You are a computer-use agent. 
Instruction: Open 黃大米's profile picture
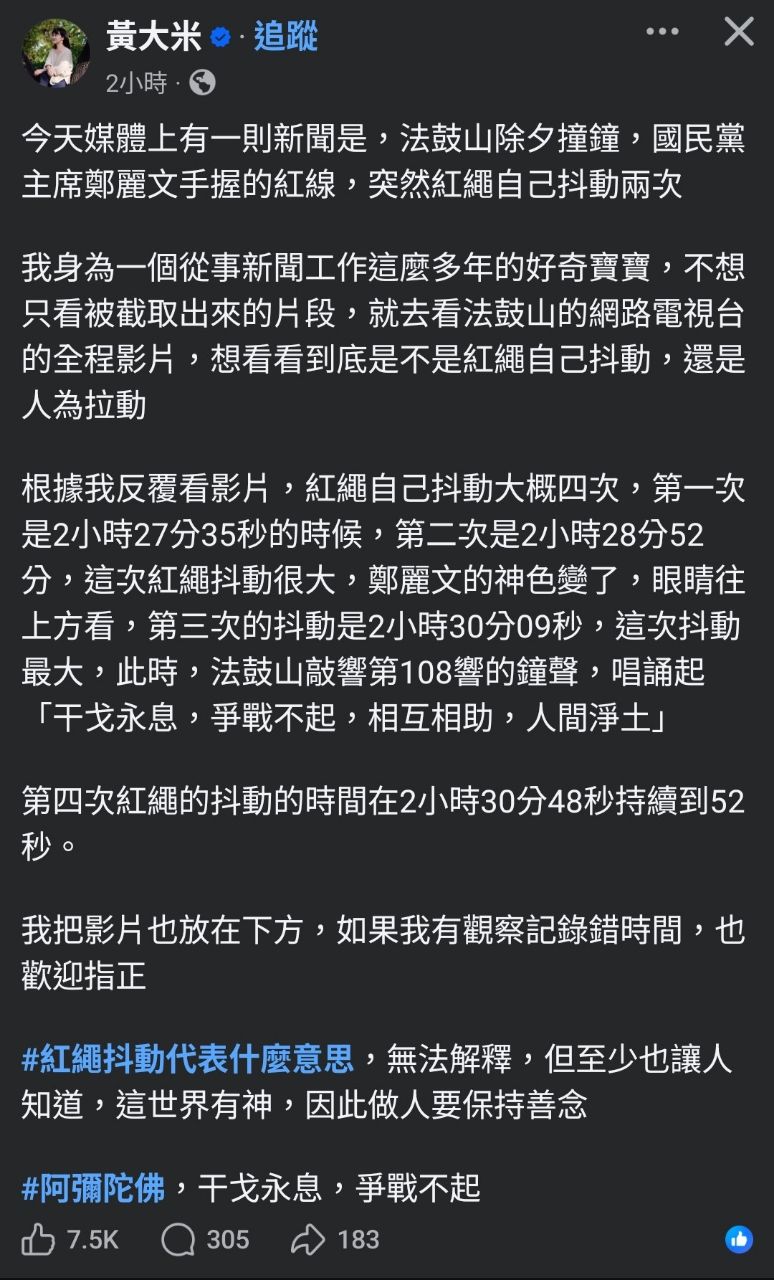(x=55, y=53)
